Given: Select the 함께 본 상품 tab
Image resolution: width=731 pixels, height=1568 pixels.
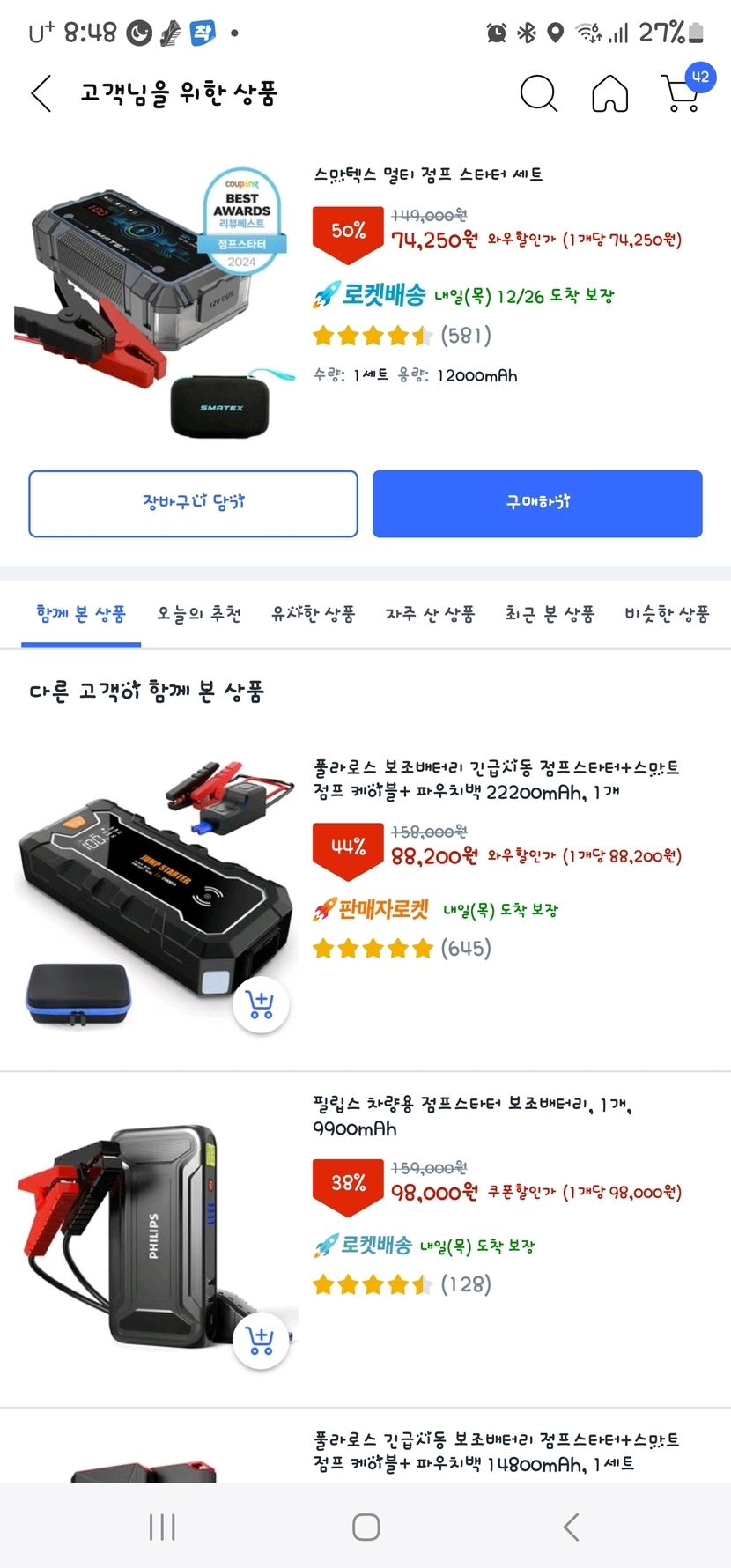Looking at the screenshot, I should 81,614.
